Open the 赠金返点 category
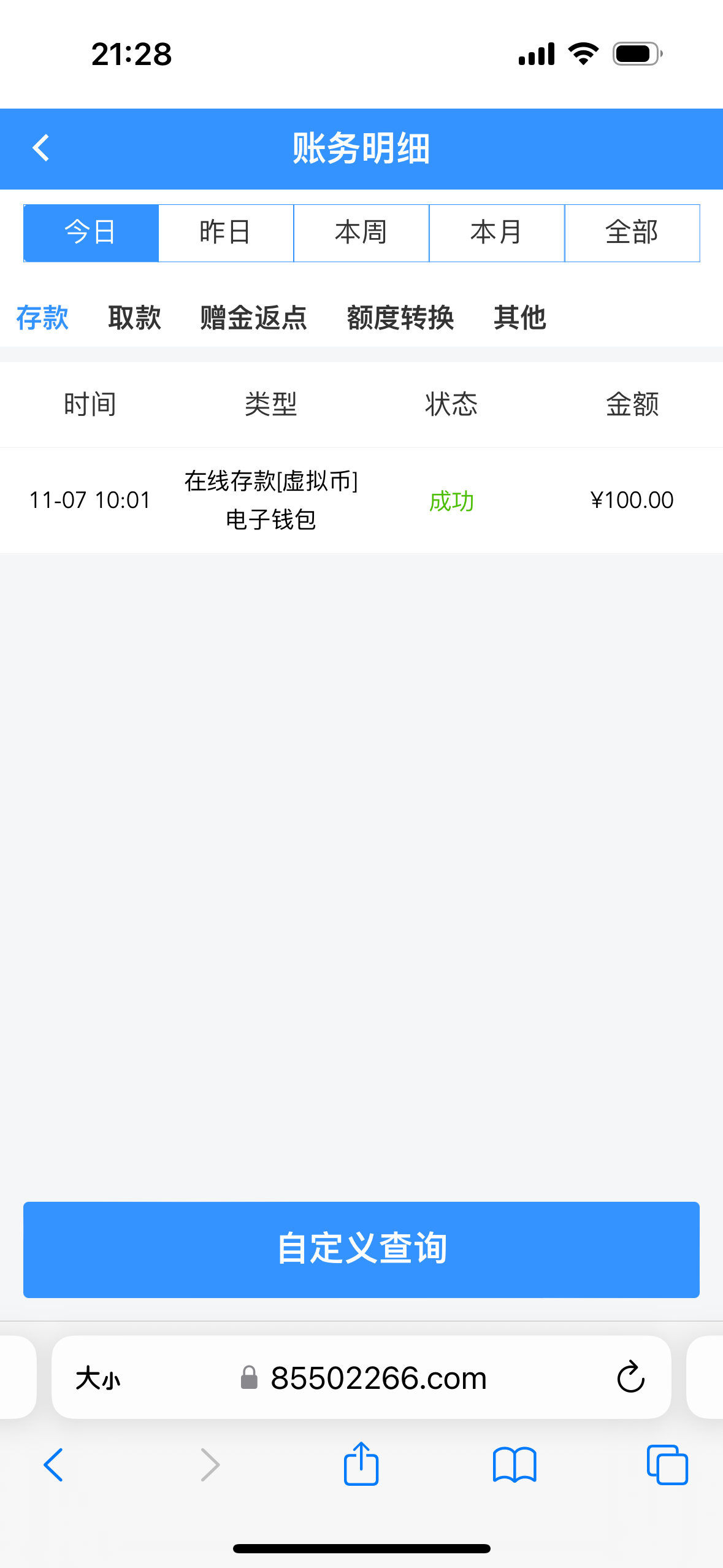The image size is (723, 1568). click(253, 318)
